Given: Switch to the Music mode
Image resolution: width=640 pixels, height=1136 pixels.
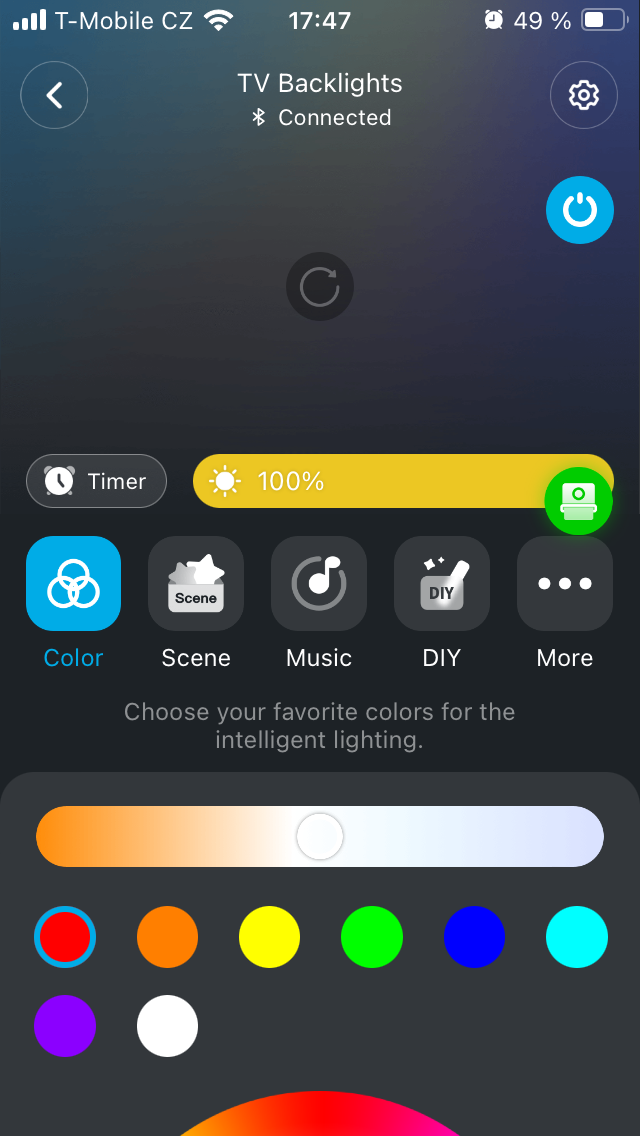Looking at the screenshot, I should (x=319, y=584).
